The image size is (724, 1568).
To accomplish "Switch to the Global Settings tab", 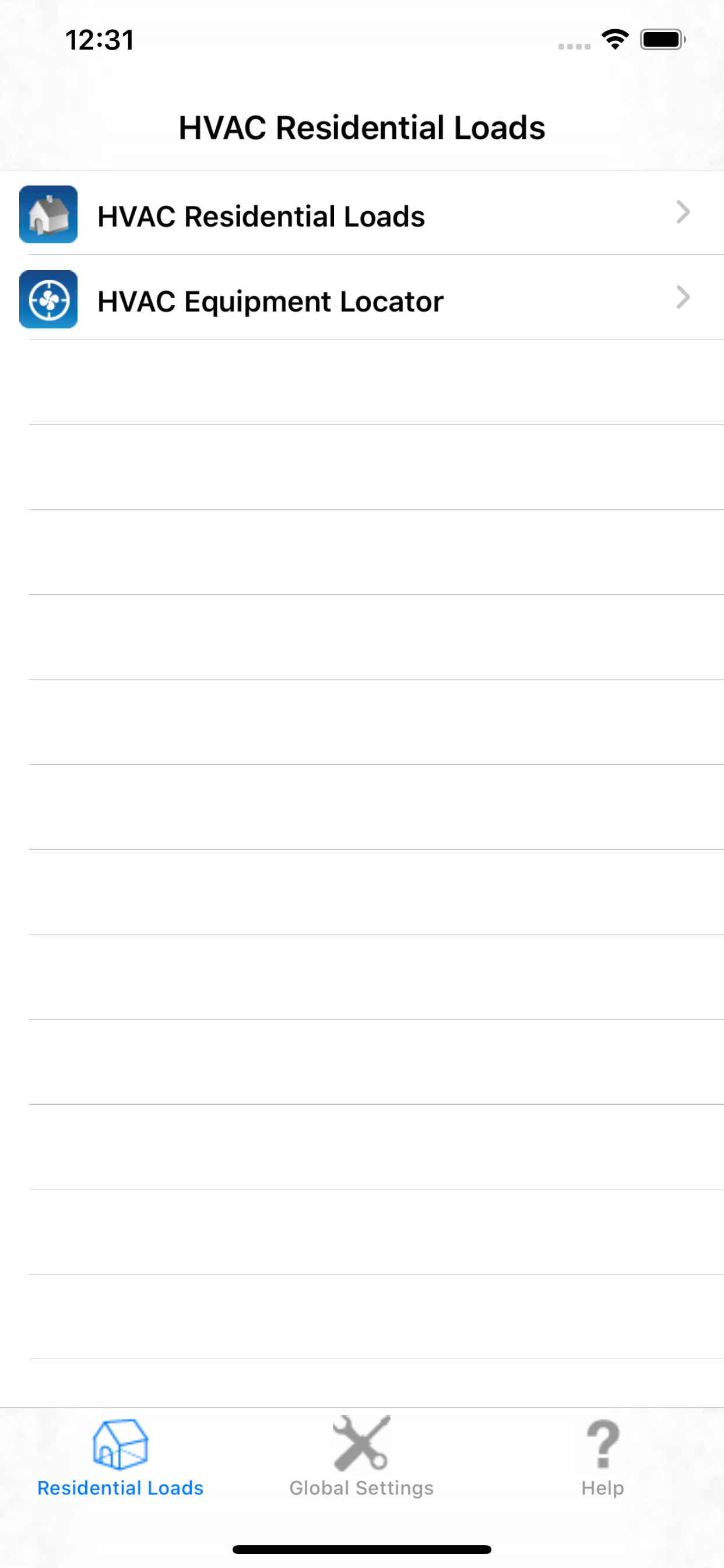I will [x=361, y=1457].
